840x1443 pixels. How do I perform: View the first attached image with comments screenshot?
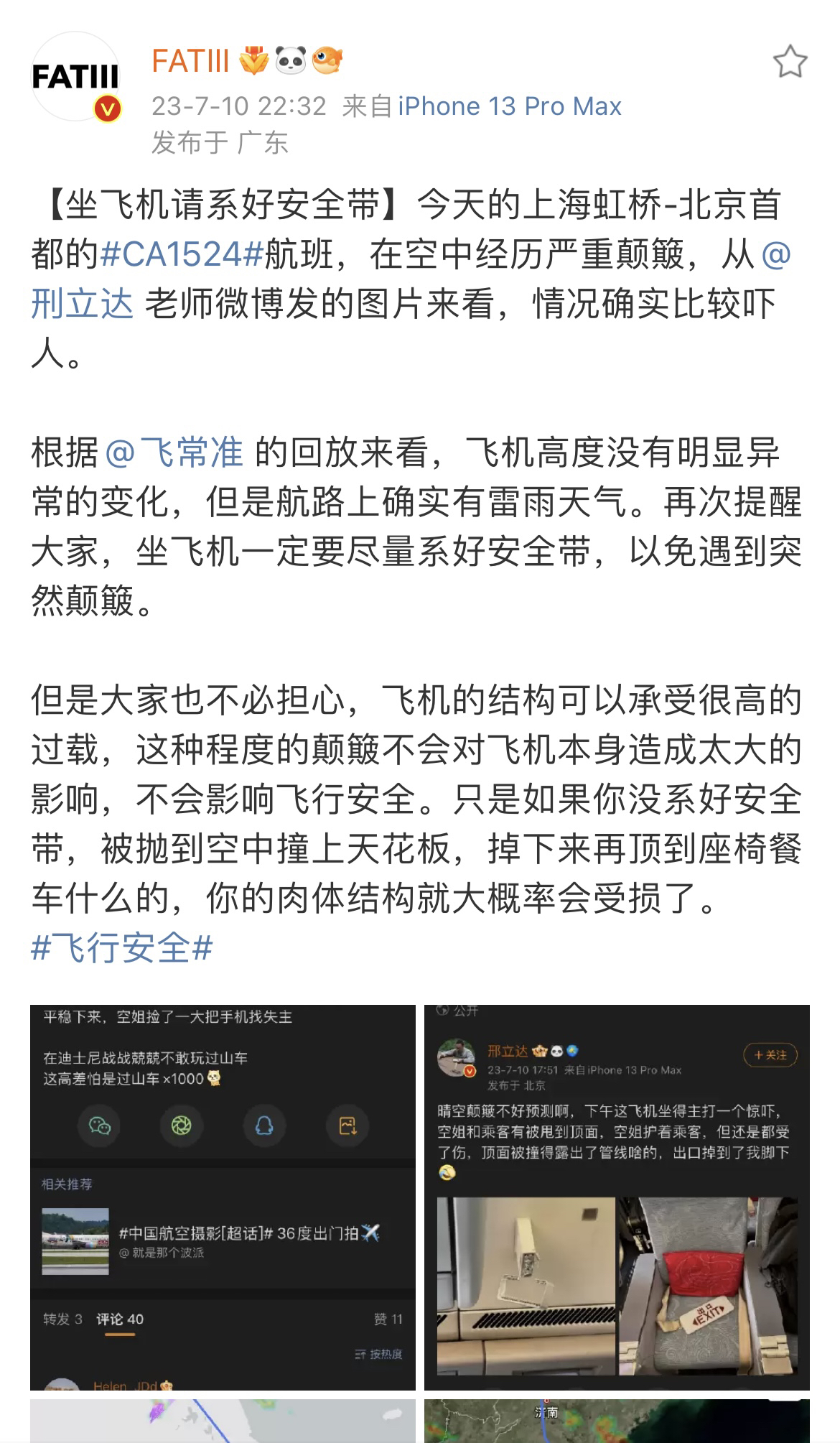223,1197
